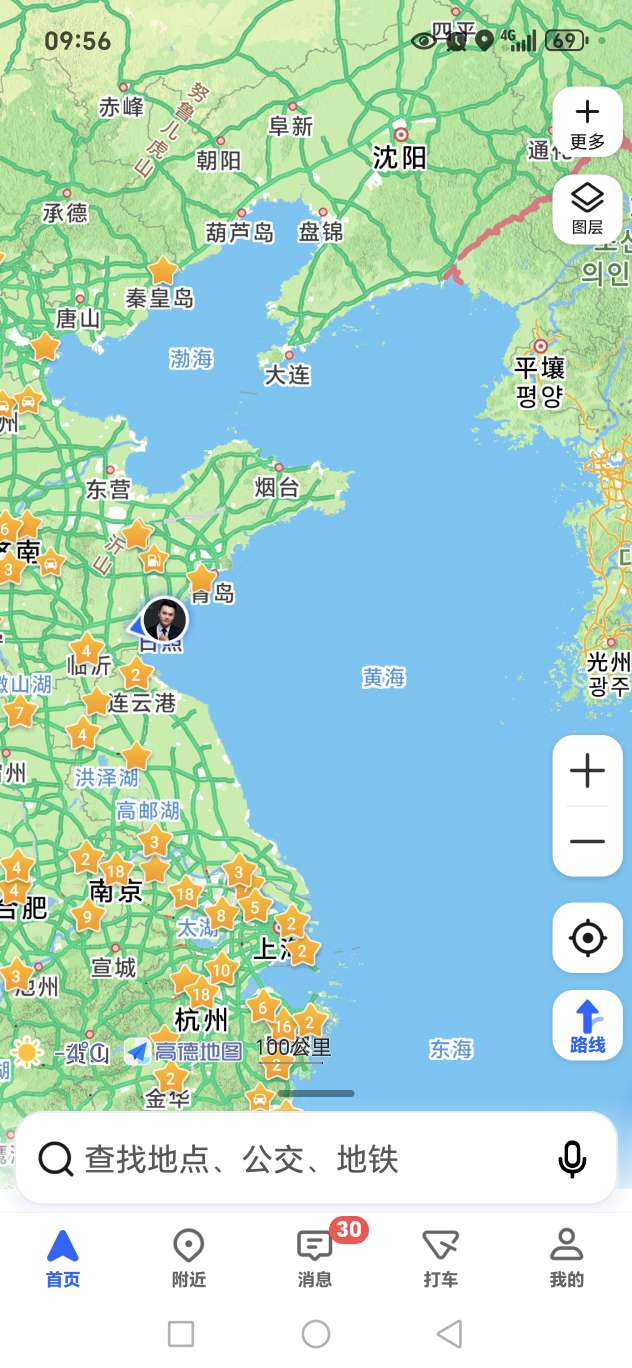Open the 图层 map layers panel
632x1368 pixels.
(587, 209)
